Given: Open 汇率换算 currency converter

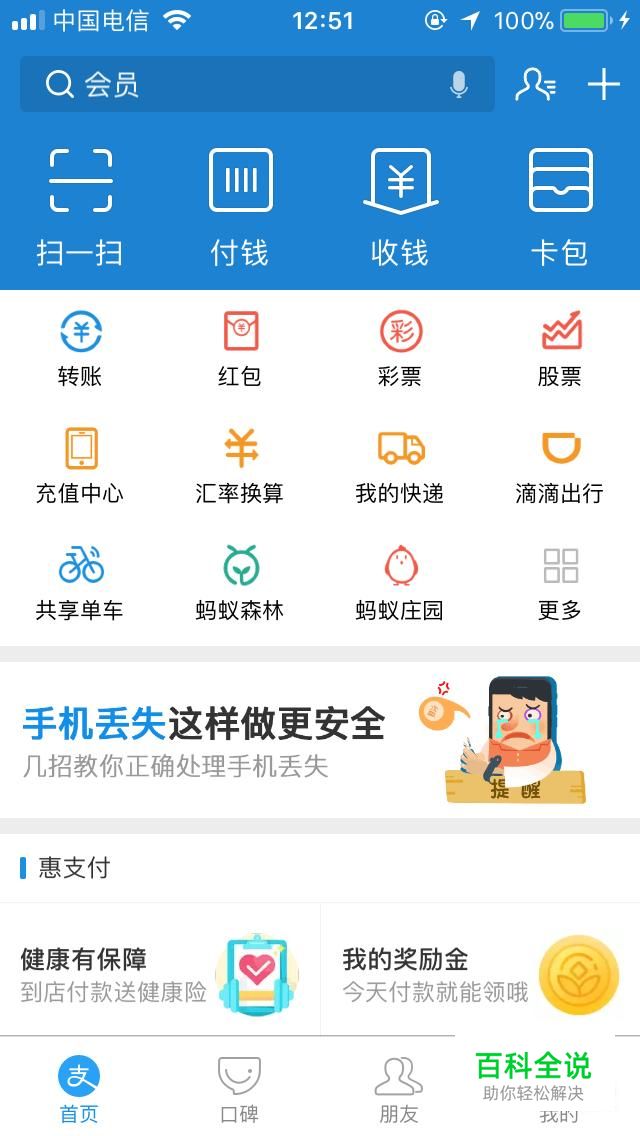Looking at the screenshot, I should [x=240, y=465].
